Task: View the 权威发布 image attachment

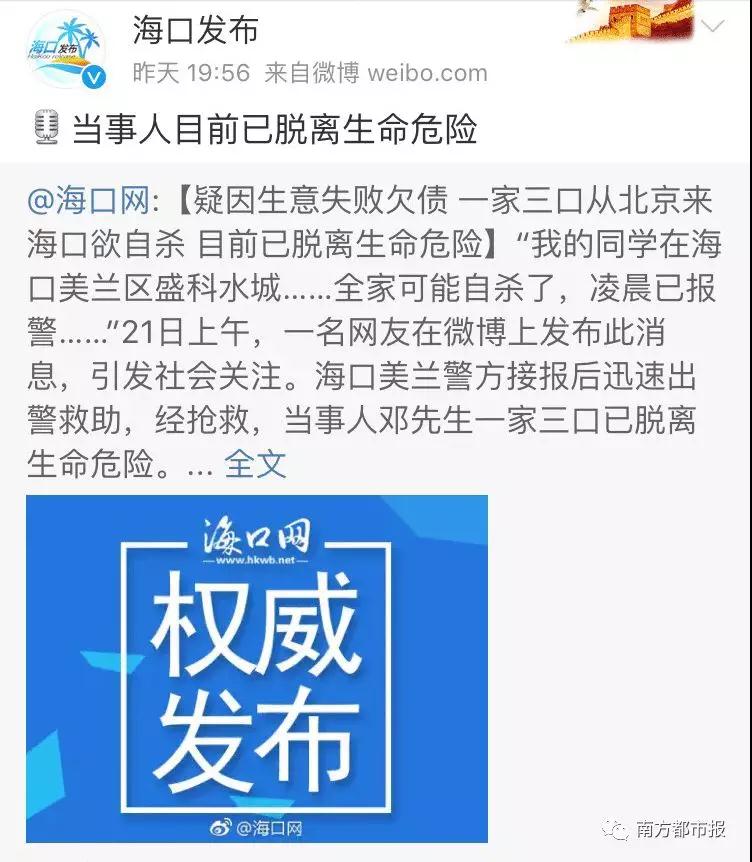Action: pos(257,668)
